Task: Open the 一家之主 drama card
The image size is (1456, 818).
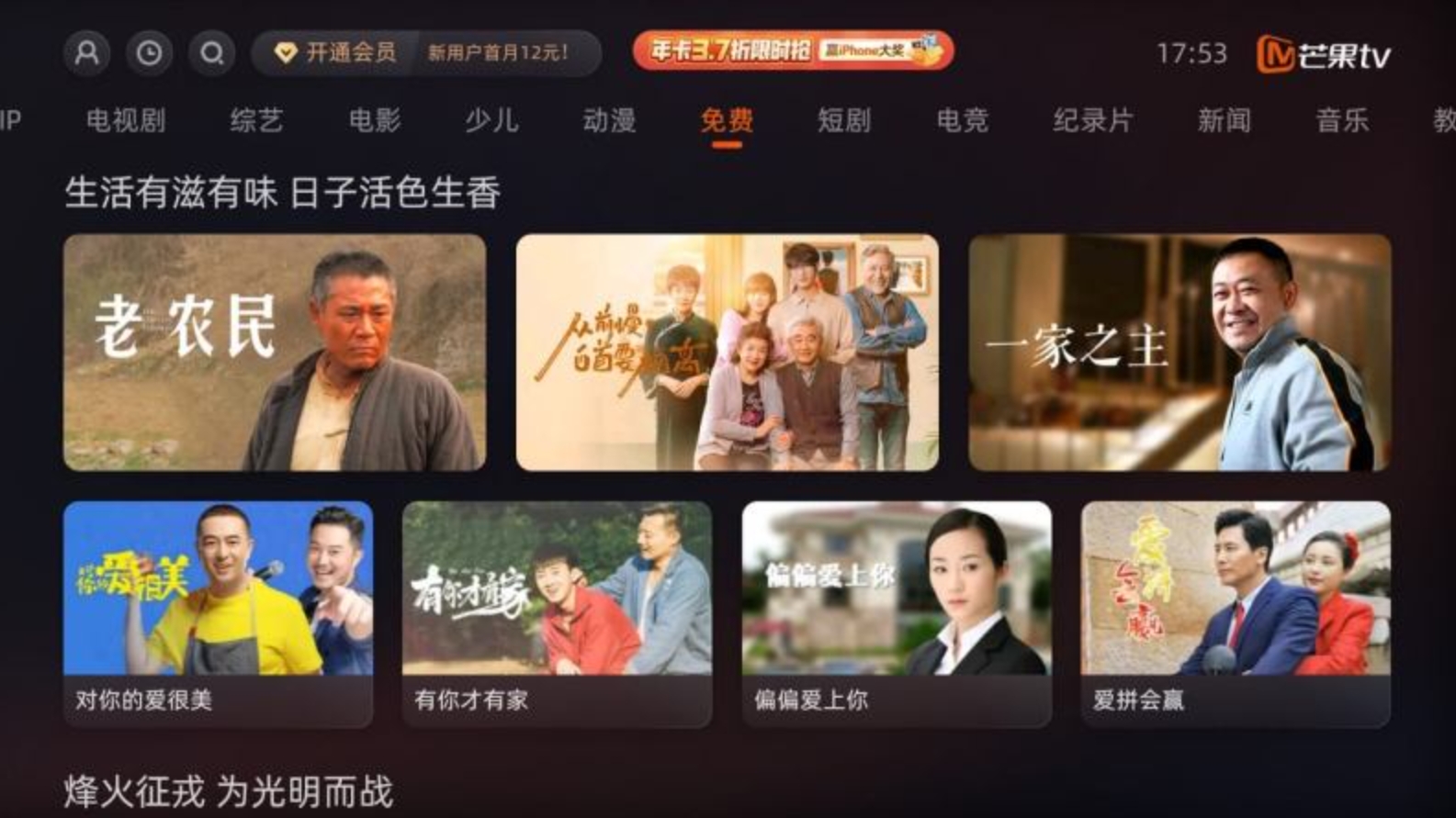Action: click(1179, 353)
